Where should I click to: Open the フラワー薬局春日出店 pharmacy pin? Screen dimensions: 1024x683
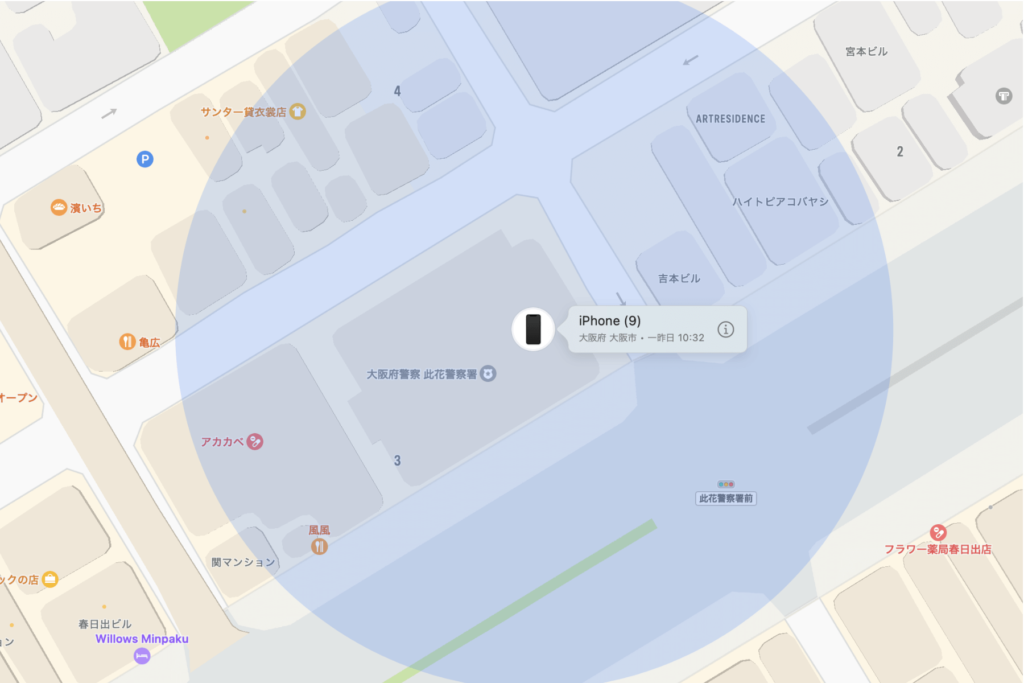click(x=937, y=533)
